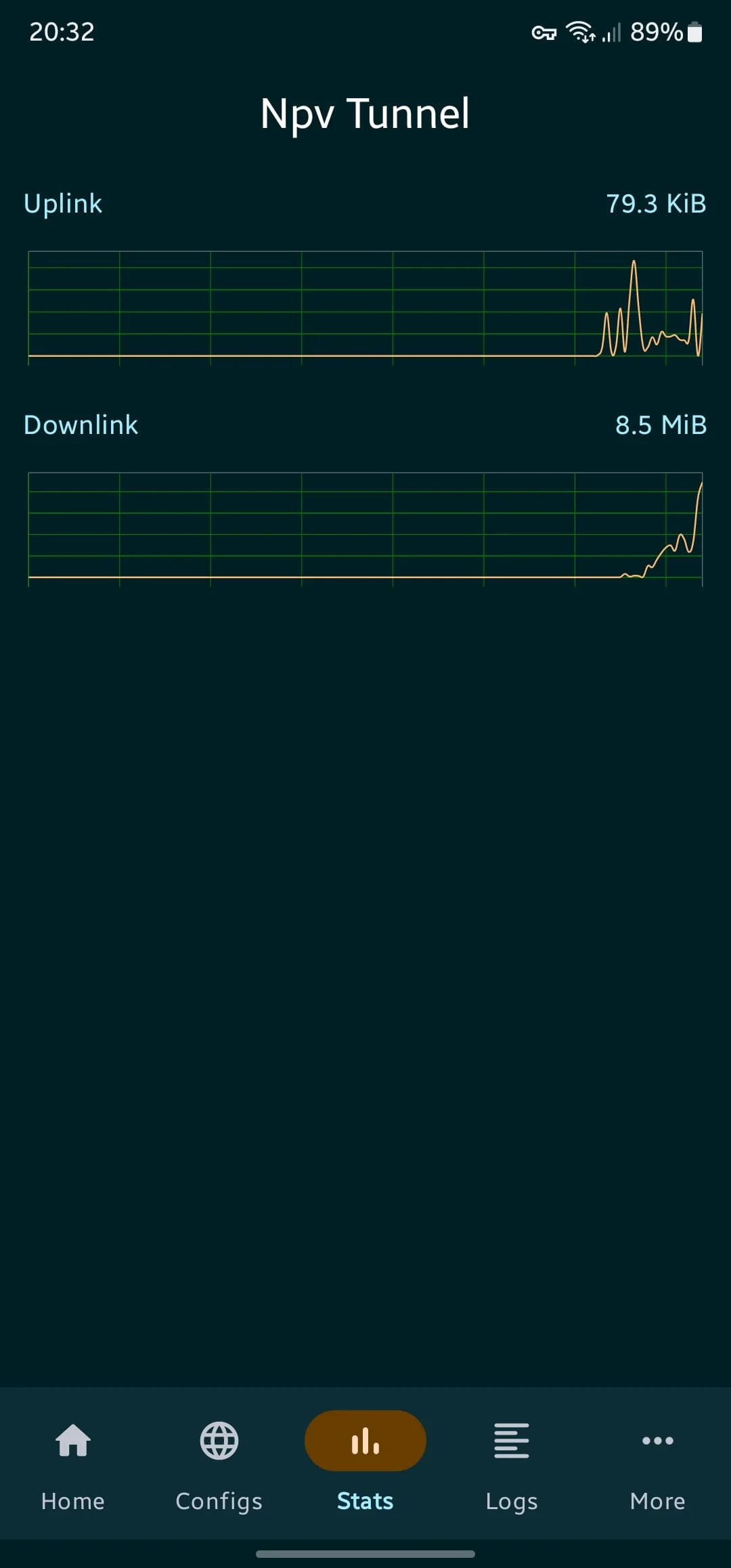
Task: Open the Home tab icon
Action: tap(72, 1441)
